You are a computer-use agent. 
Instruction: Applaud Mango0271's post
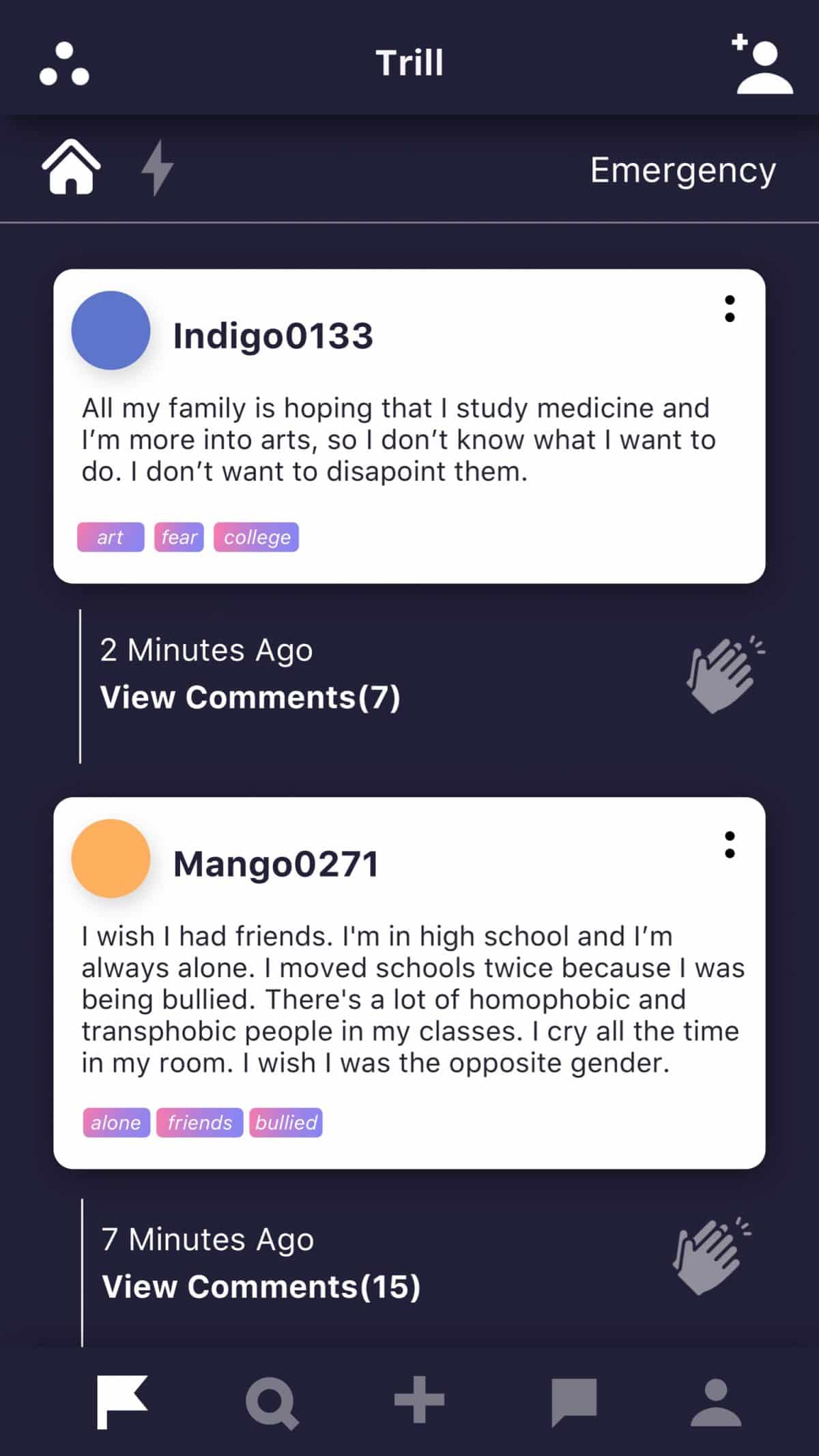710,1257
